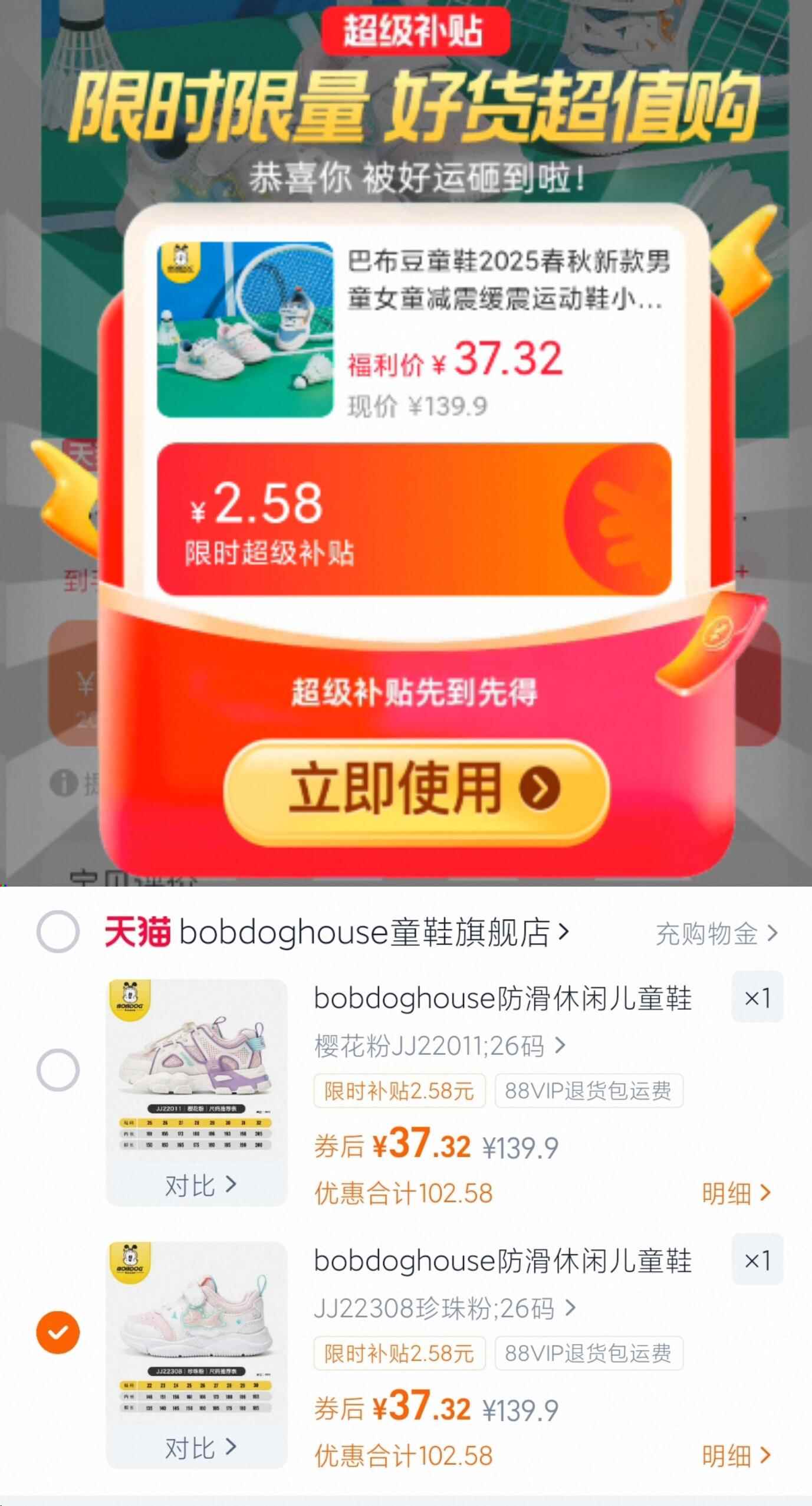
Task: Expand 明细 details for the first shoe
Action: click(737, 1193)
